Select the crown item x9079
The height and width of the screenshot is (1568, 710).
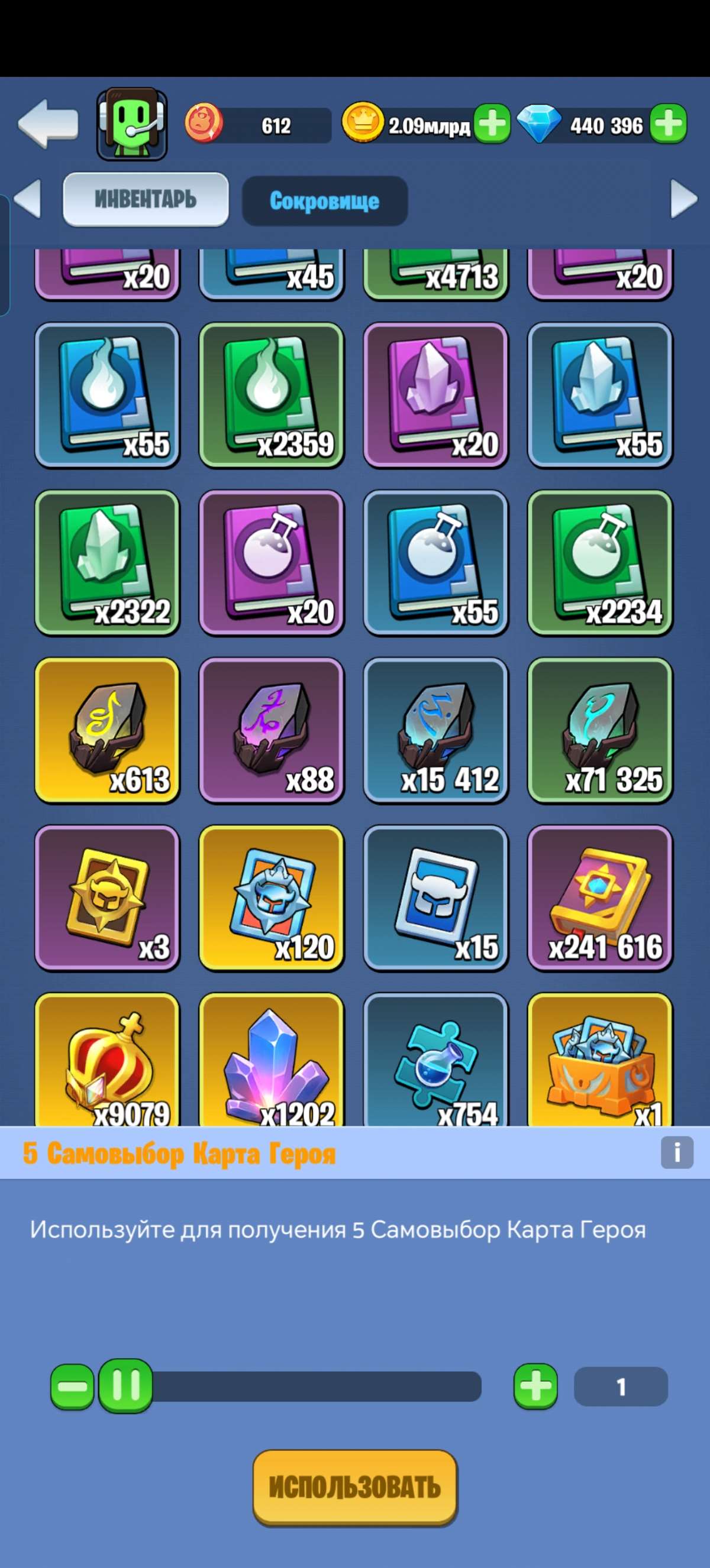click(x=107, y=1059)
